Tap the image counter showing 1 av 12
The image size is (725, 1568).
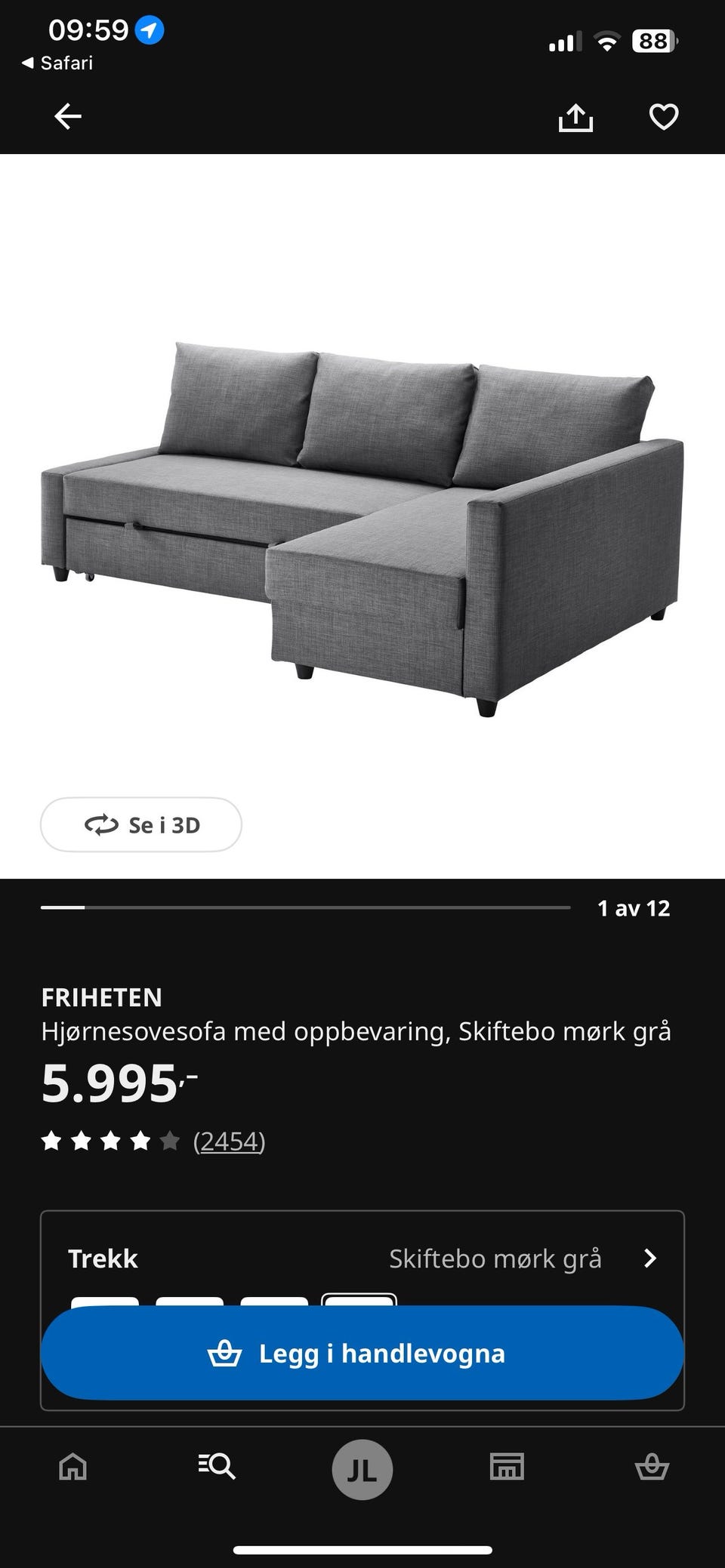(634, 908)
